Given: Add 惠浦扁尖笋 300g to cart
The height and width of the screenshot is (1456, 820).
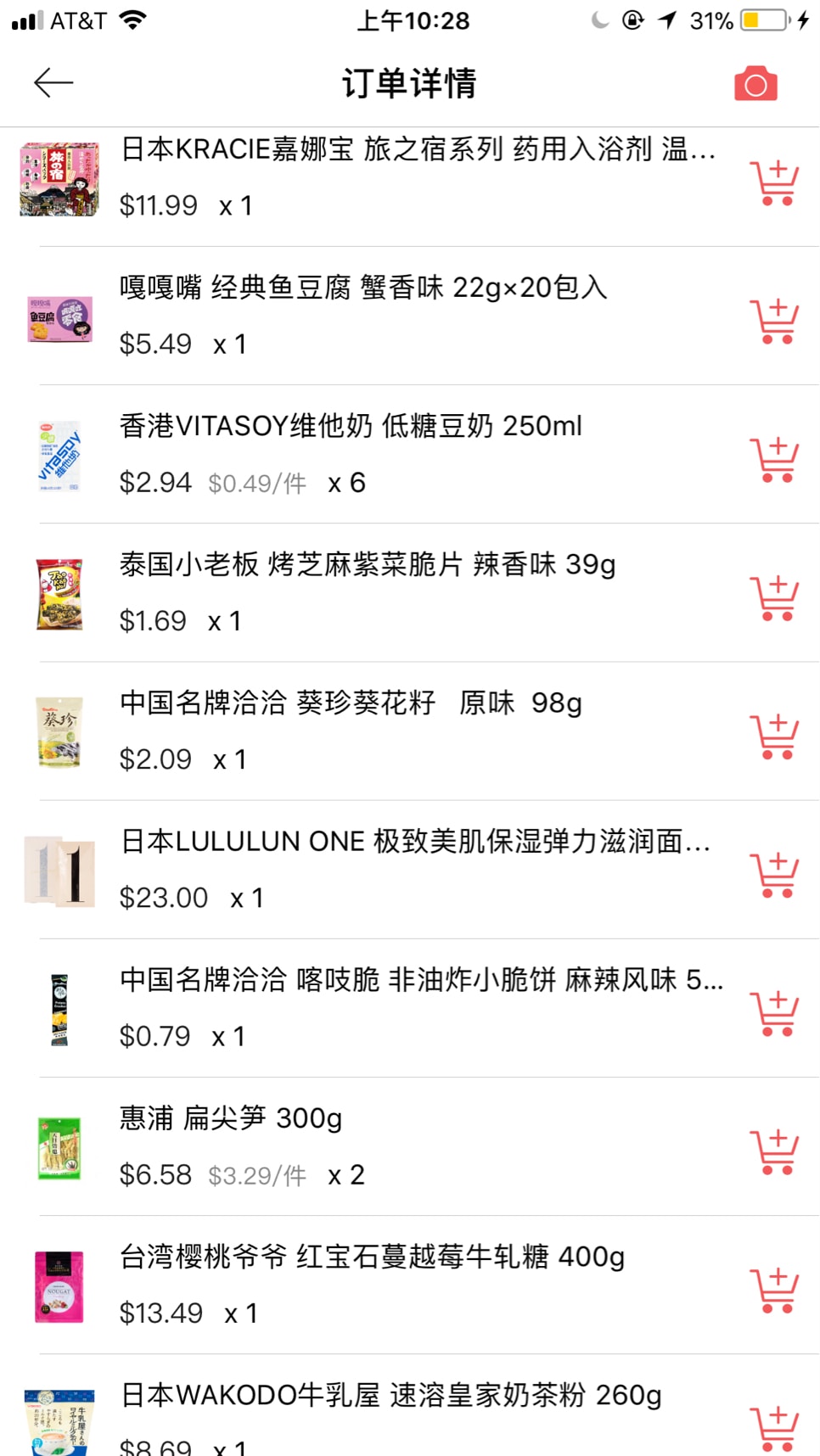Looking at the screenshot, I should (x=774, y=1151).
